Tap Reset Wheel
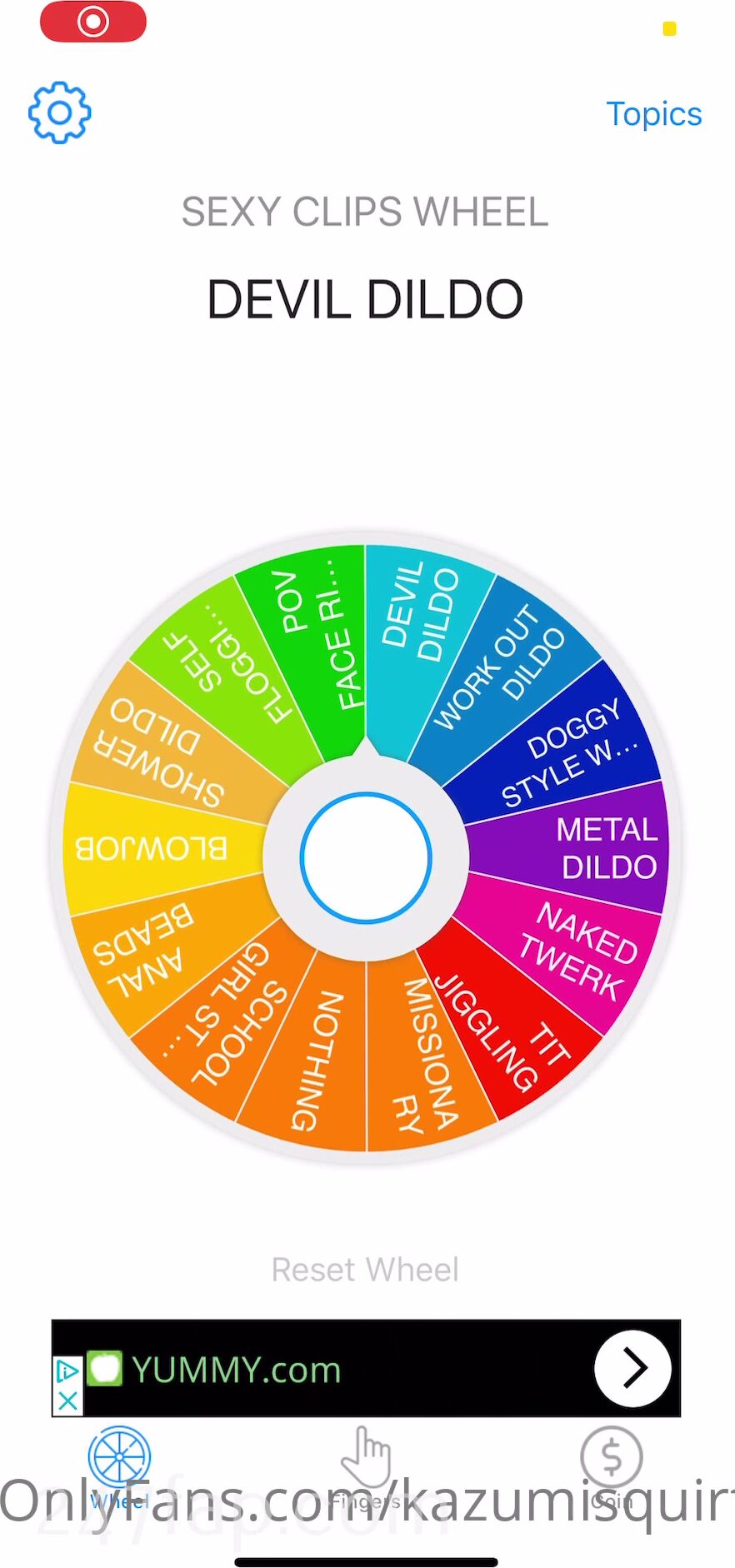The image size is (735, 1568). click(365, 1269)
